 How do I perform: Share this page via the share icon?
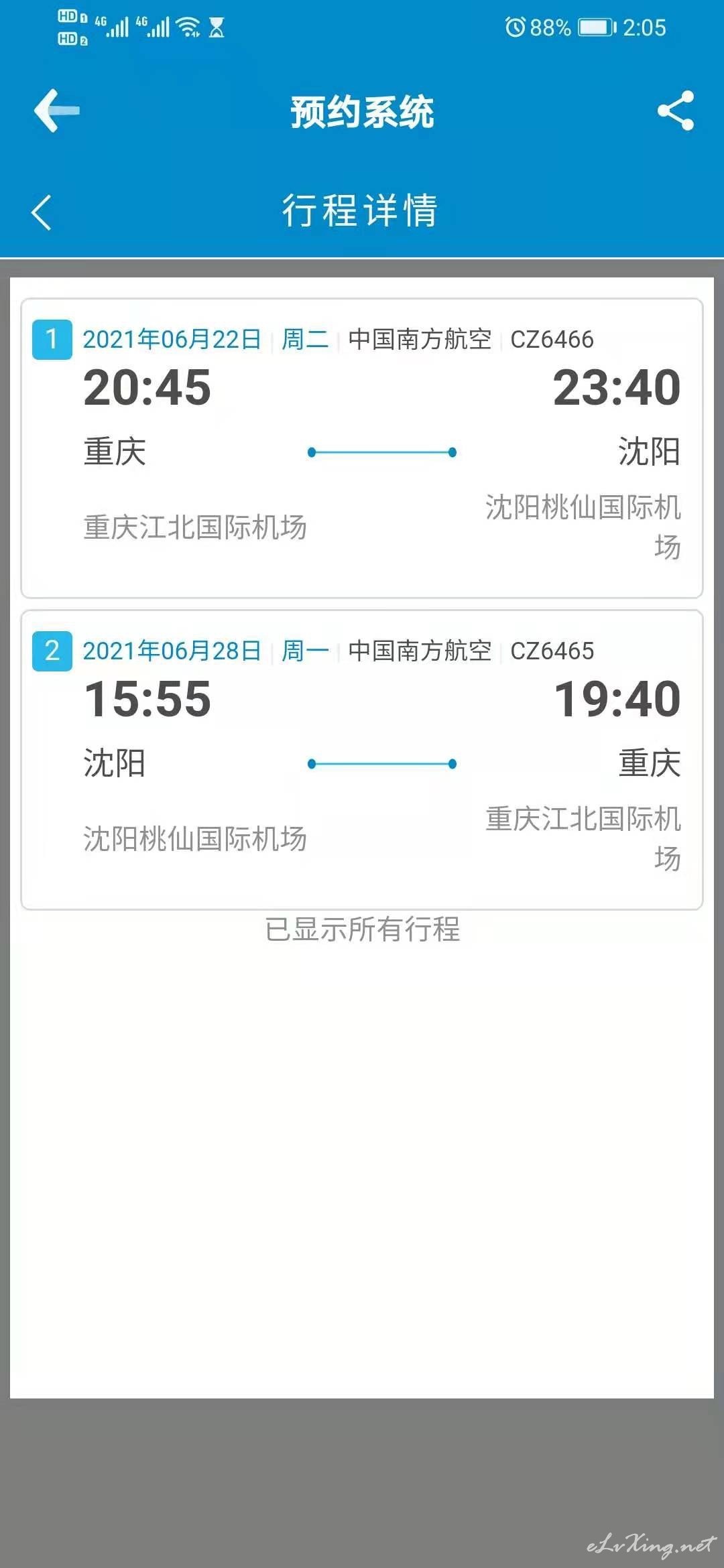point(675,111)
